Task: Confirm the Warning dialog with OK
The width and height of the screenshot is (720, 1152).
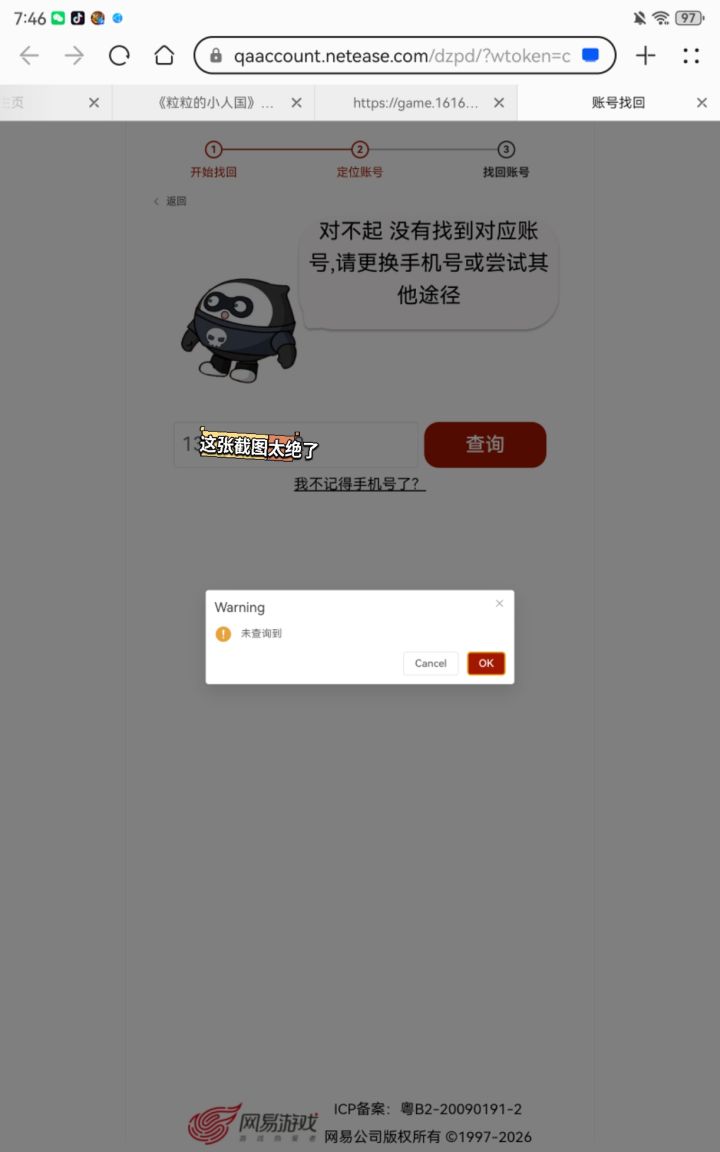Action: coord(486,663)
